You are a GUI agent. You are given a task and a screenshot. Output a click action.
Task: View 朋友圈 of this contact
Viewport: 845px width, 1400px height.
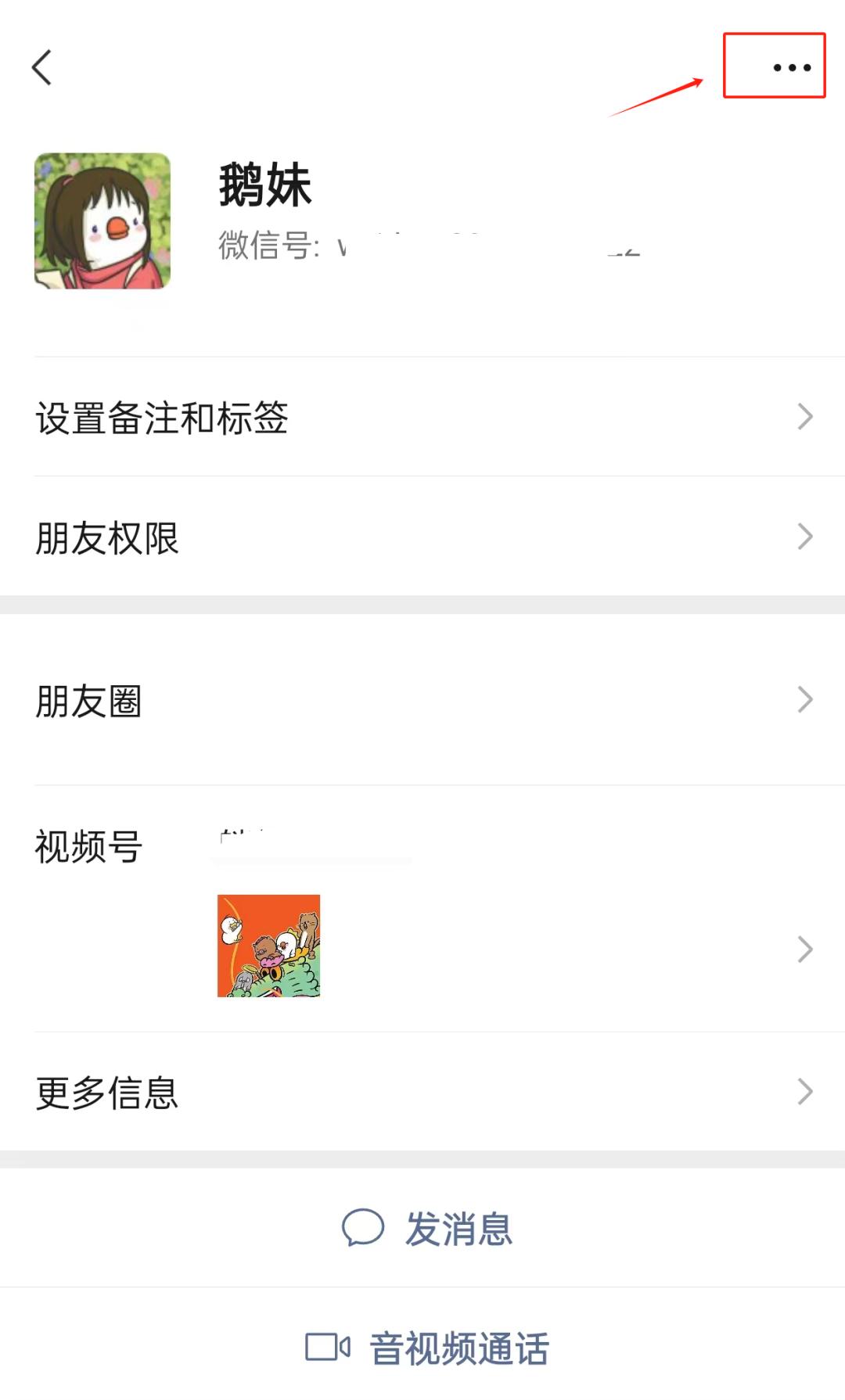422,700
